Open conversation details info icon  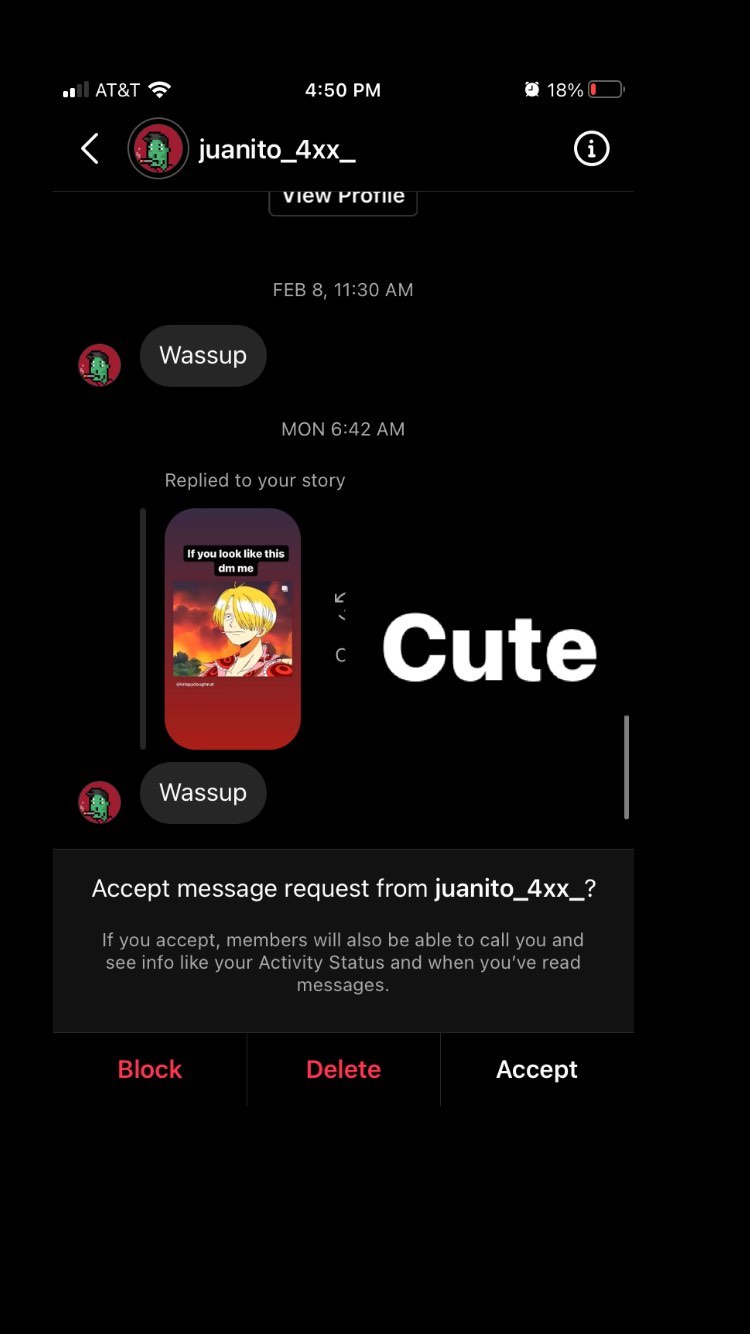[591, 149]
